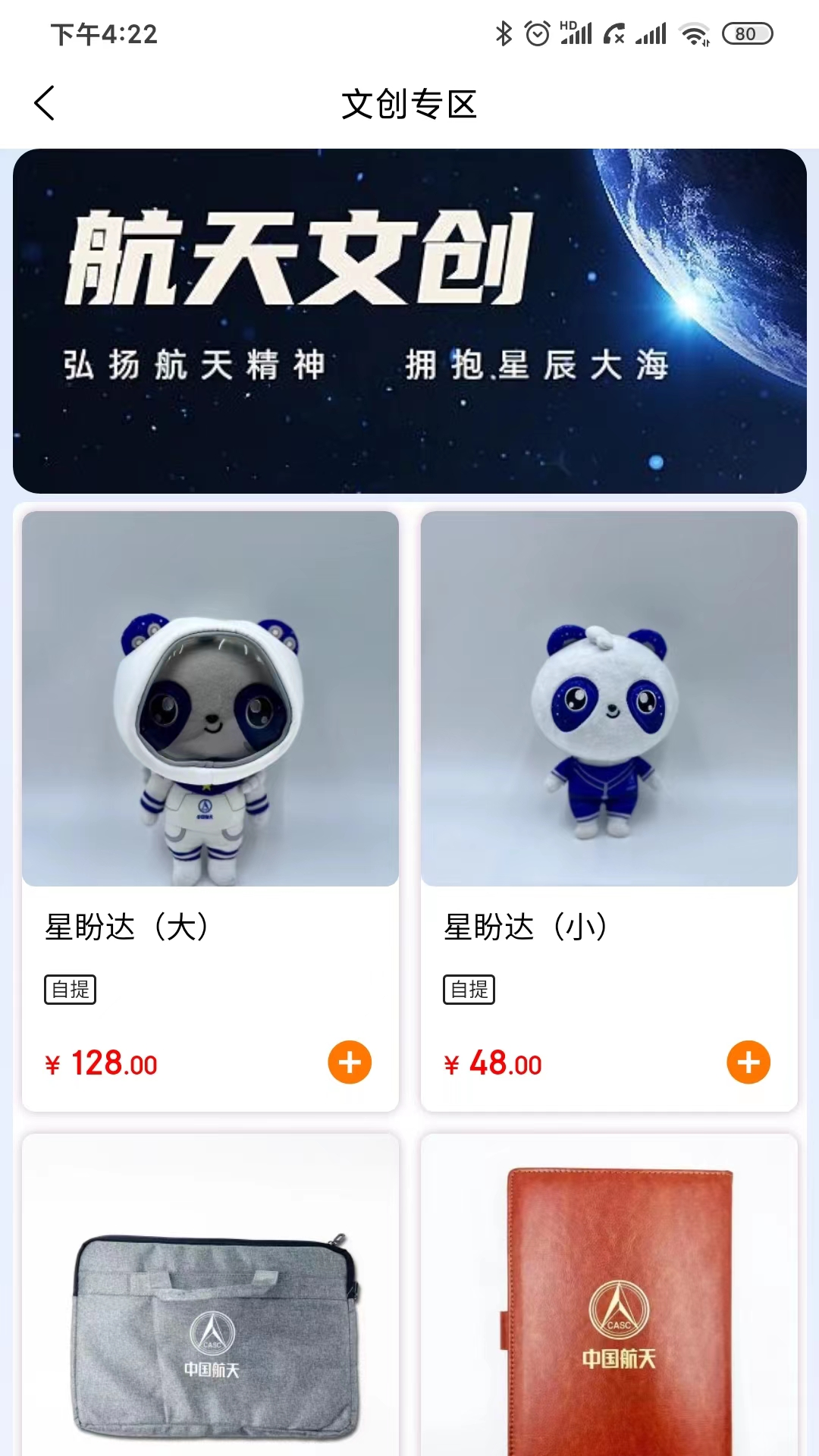Tap the back arrow icon

click(x=45, y=104)
